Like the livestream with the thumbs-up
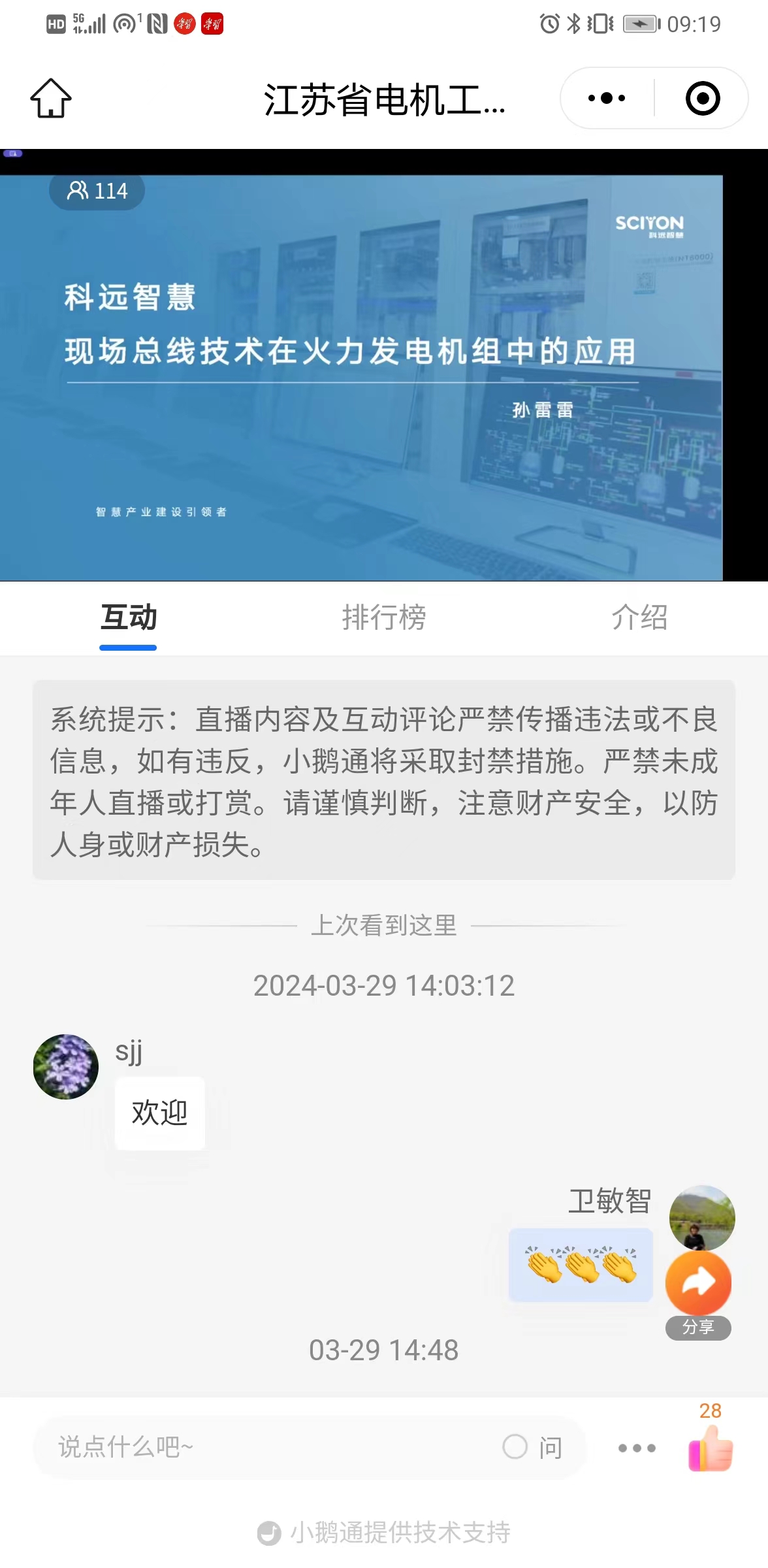 point(711,1446)
